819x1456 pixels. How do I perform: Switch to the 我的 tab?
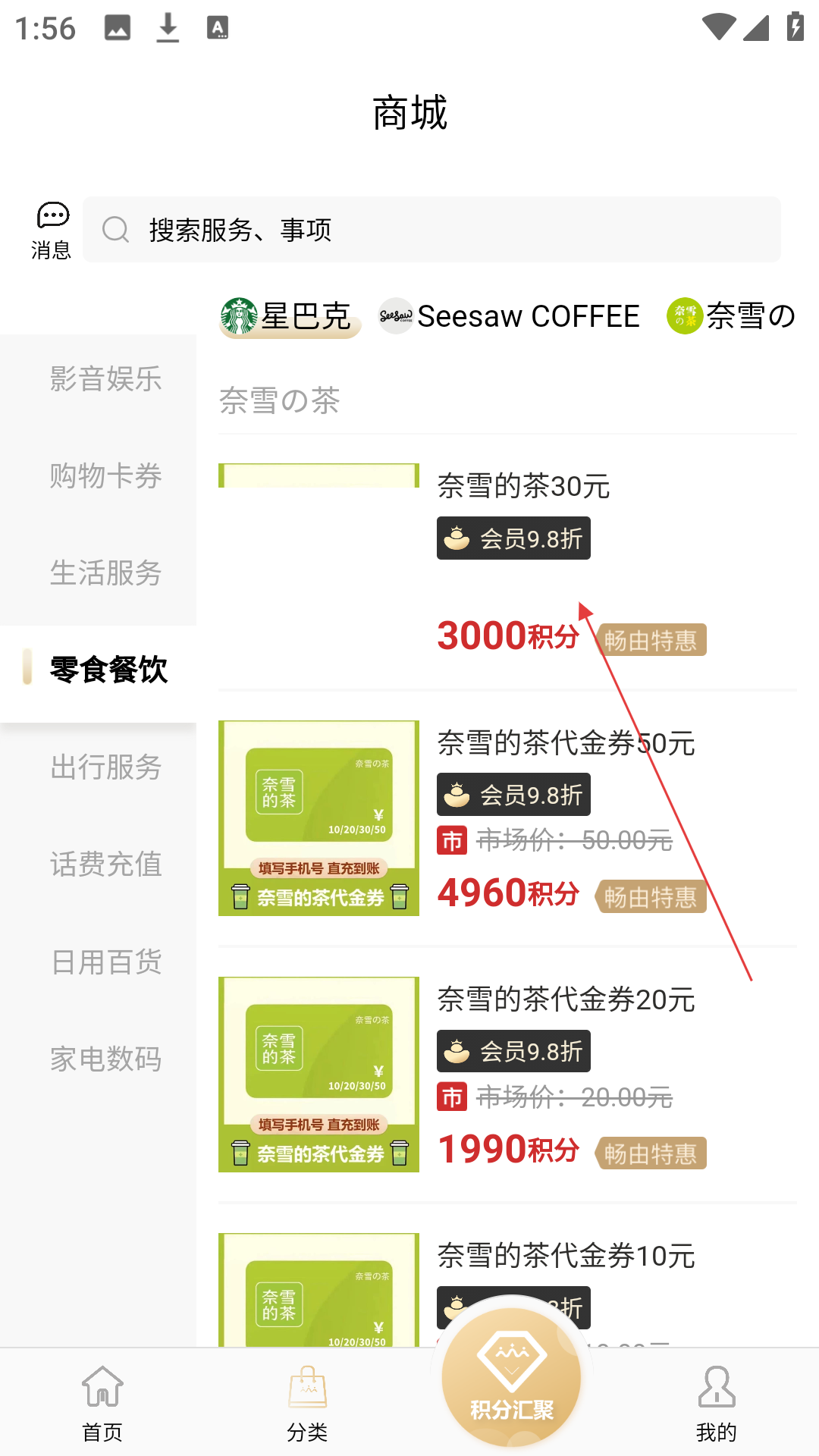click(x=716, y=1404)
